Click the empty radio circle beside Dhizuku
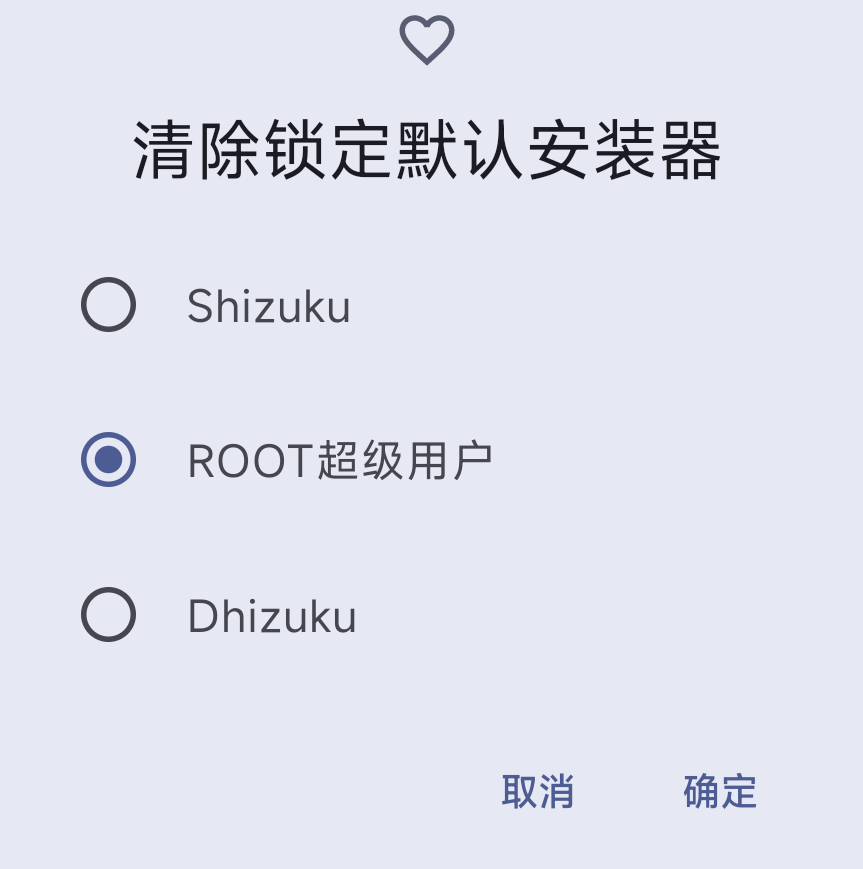The width and height of the screenshot is (863, 869). point(110,615)
